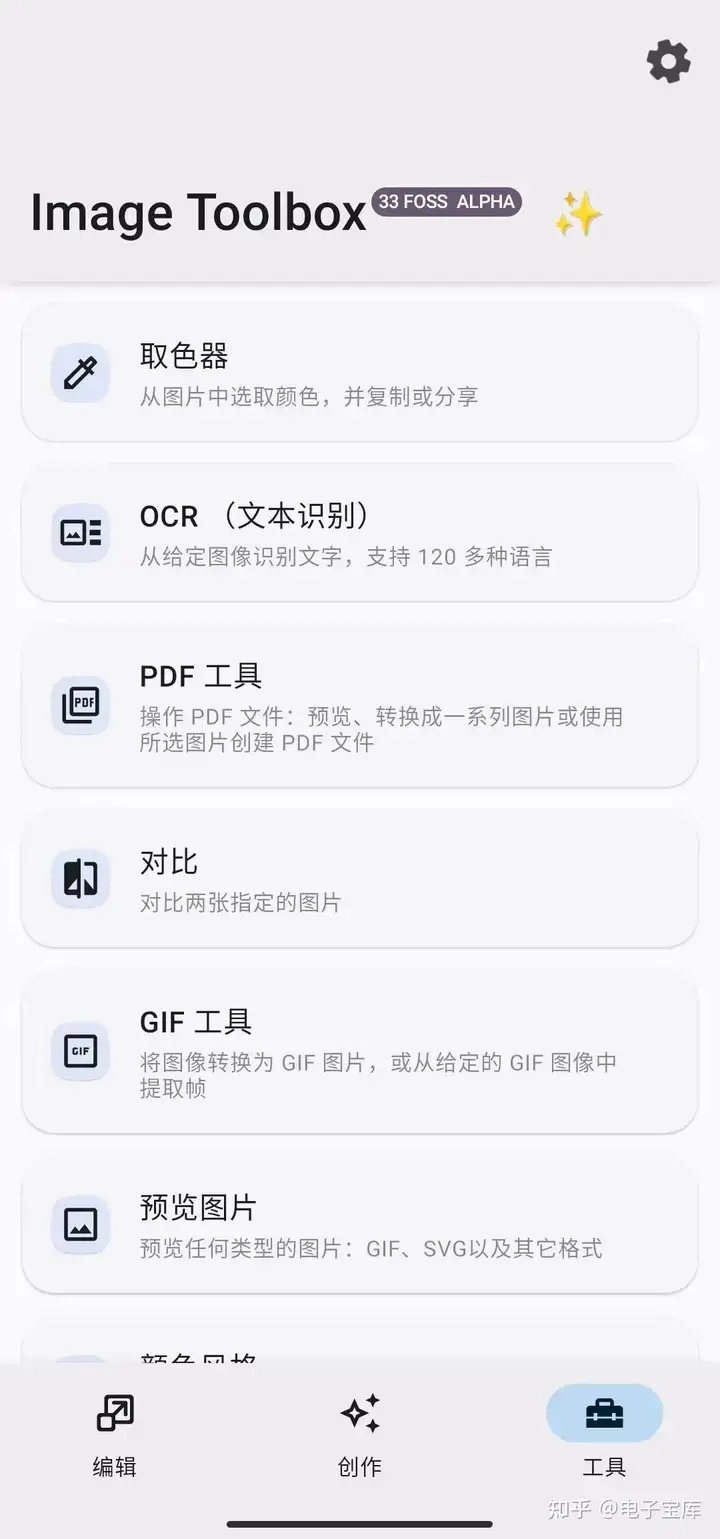Open the 对比 image compare tool
This screenshot has width=720, height=1539.
(x=360, y=879)
